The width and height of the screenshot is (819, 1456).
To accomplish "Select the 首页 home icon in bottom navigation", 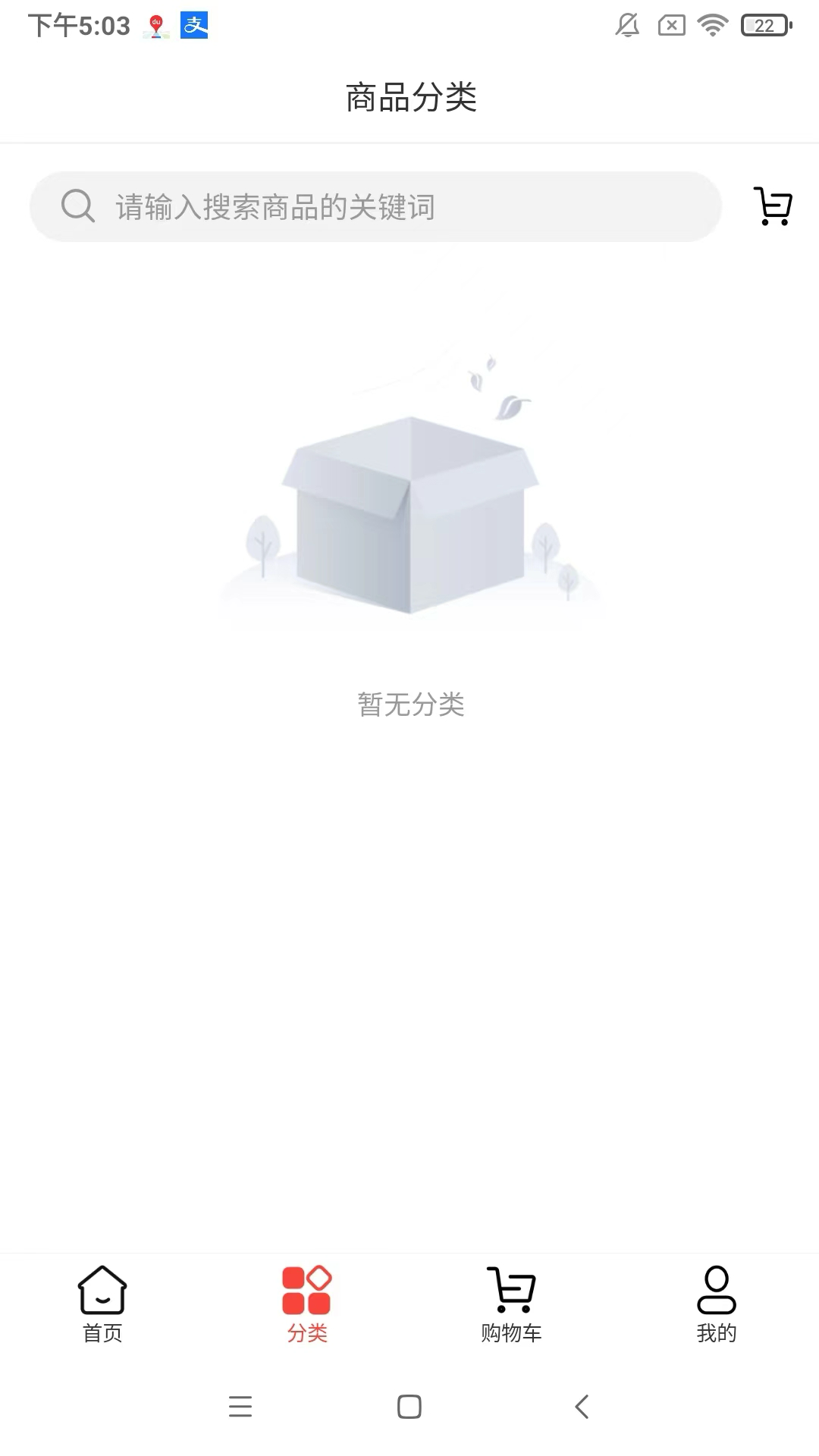I will coord(102,1288).
